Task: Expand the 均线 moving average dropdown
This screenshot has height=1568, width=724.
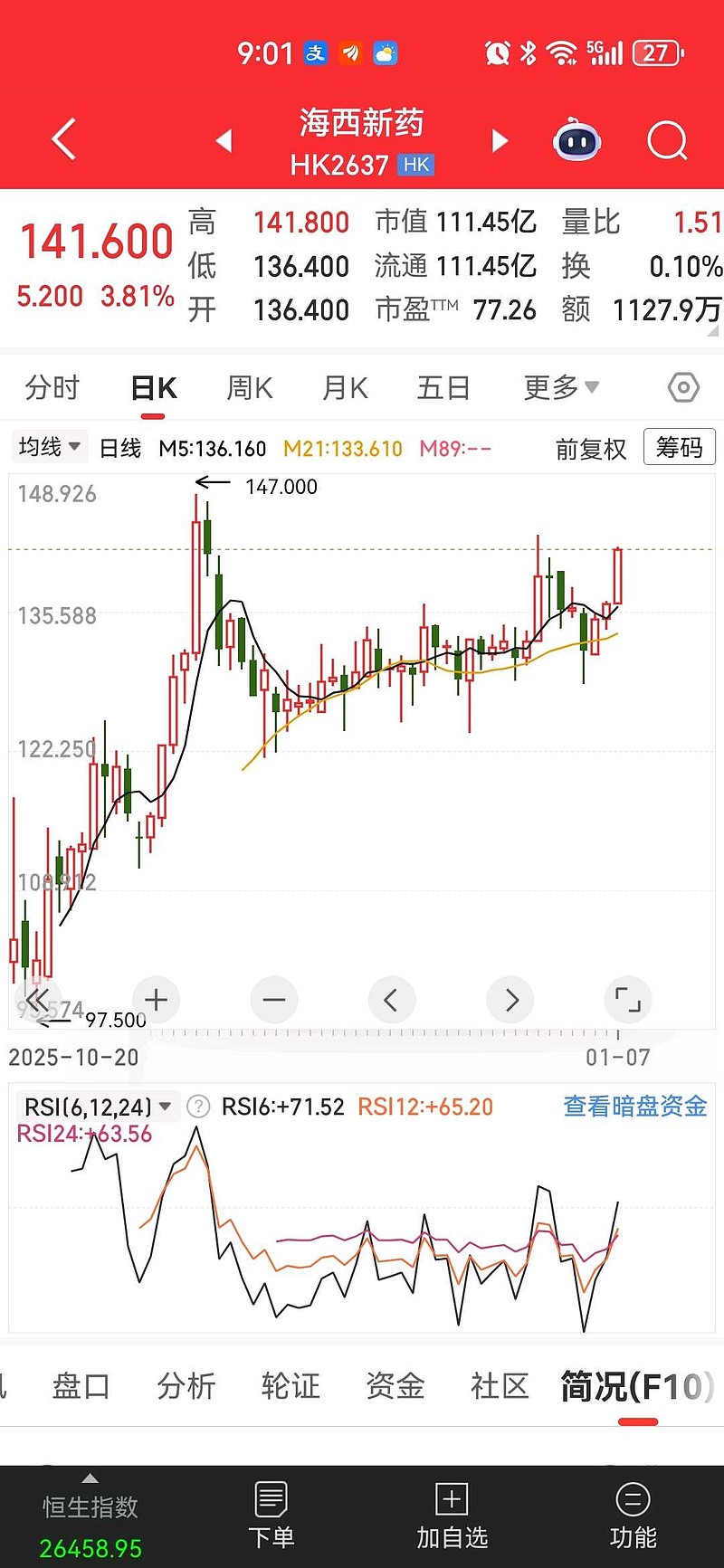Action: point(49,446)
